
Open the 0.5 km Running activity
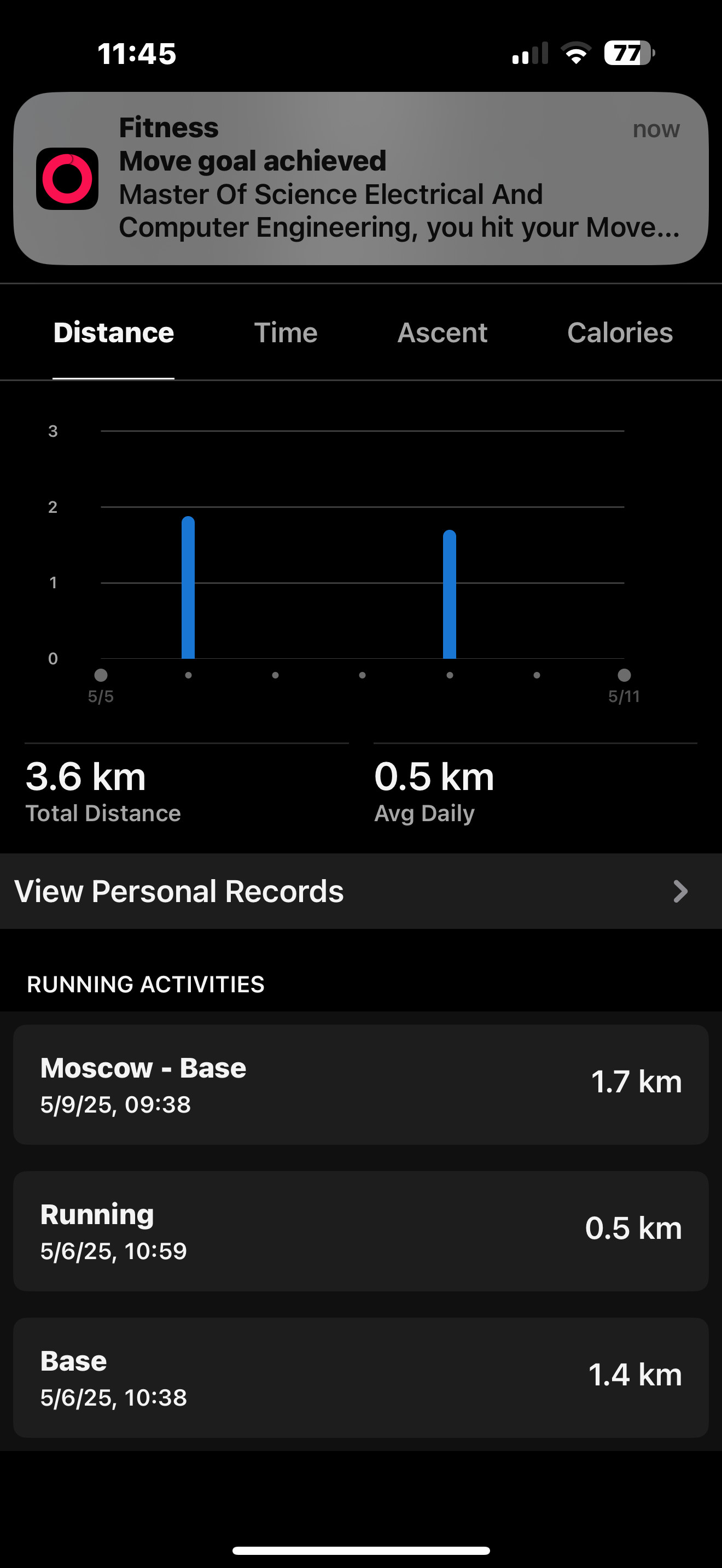(x=361, y=1231)
